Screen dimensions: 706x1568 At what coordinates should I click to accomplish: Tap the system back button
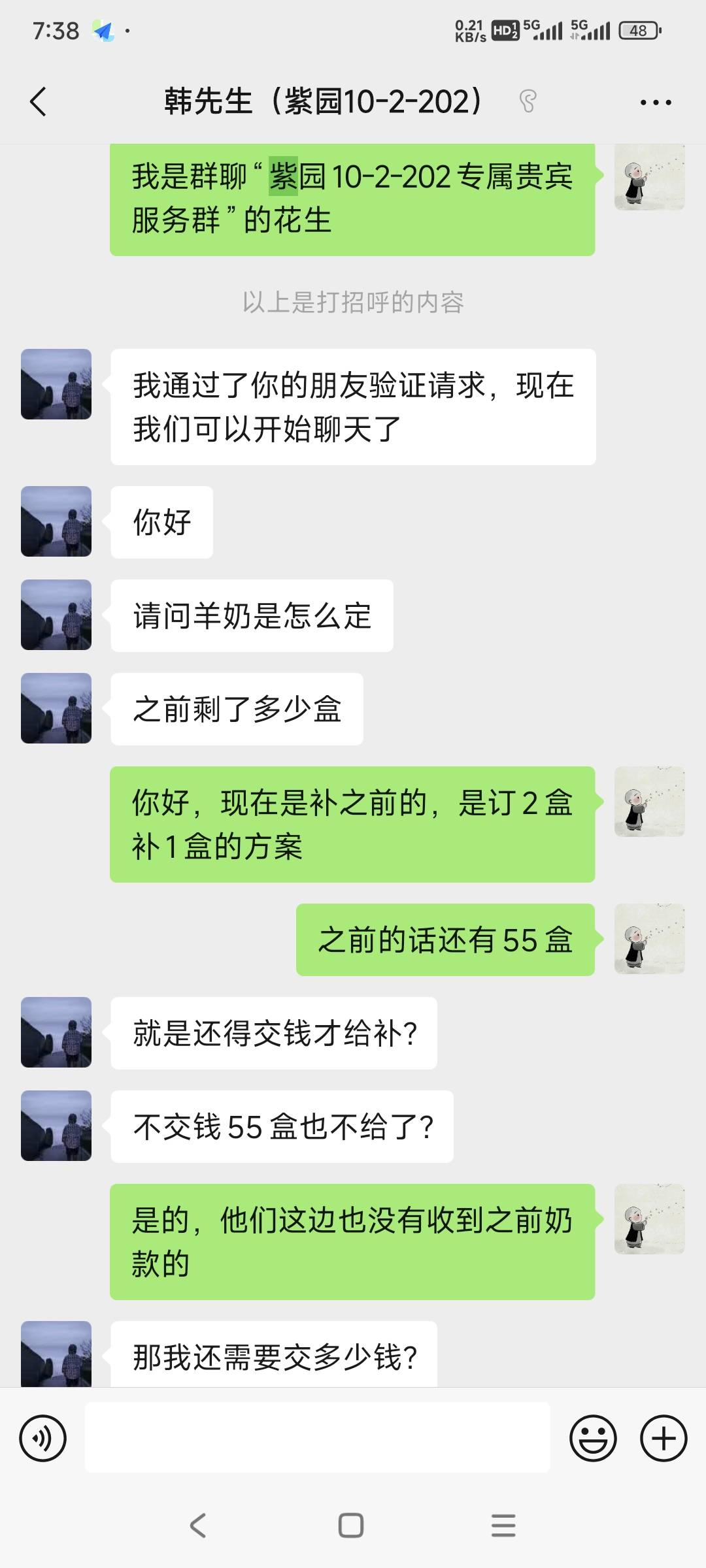198,1526
